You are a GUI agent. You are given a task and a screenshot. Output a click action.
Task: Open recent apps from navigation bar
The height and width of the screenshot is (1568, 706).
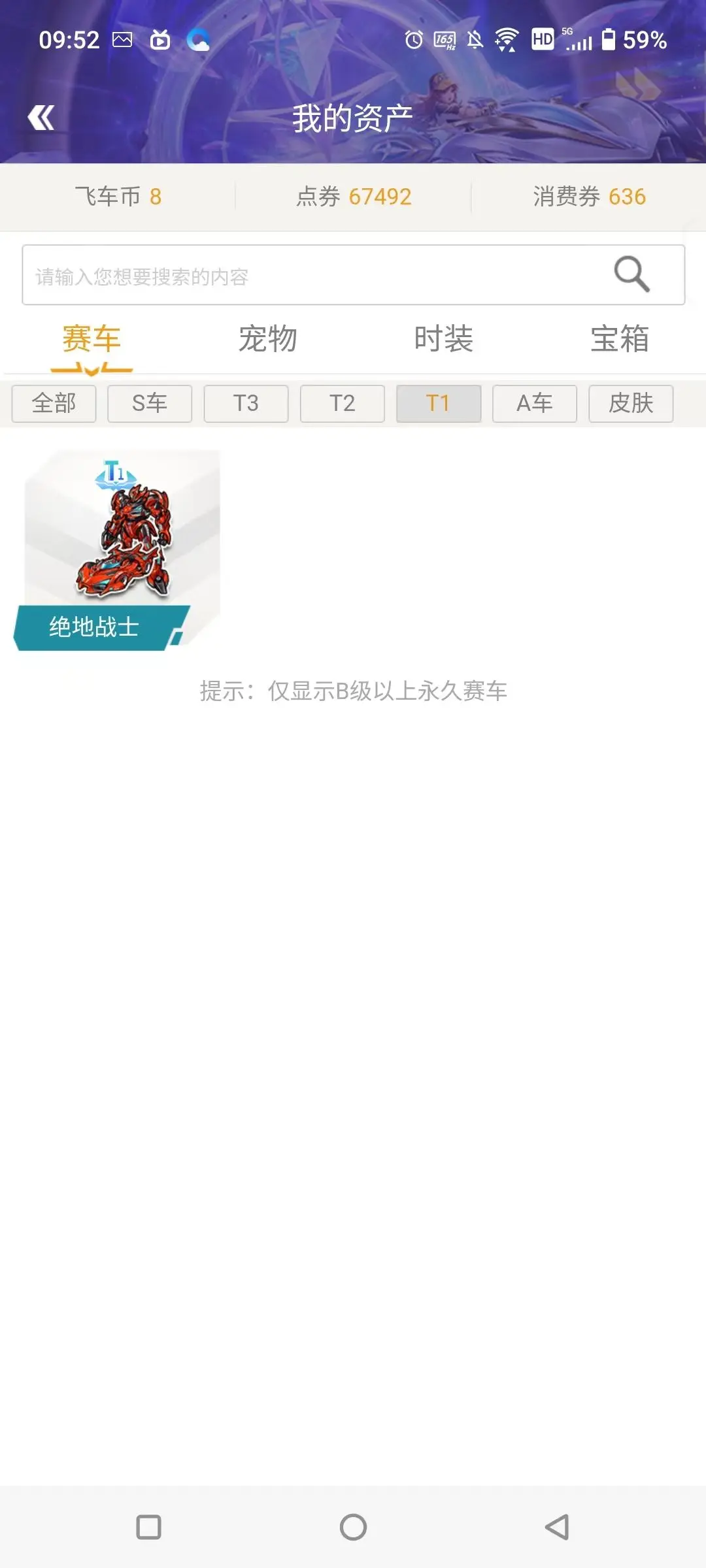[148, 1527]
